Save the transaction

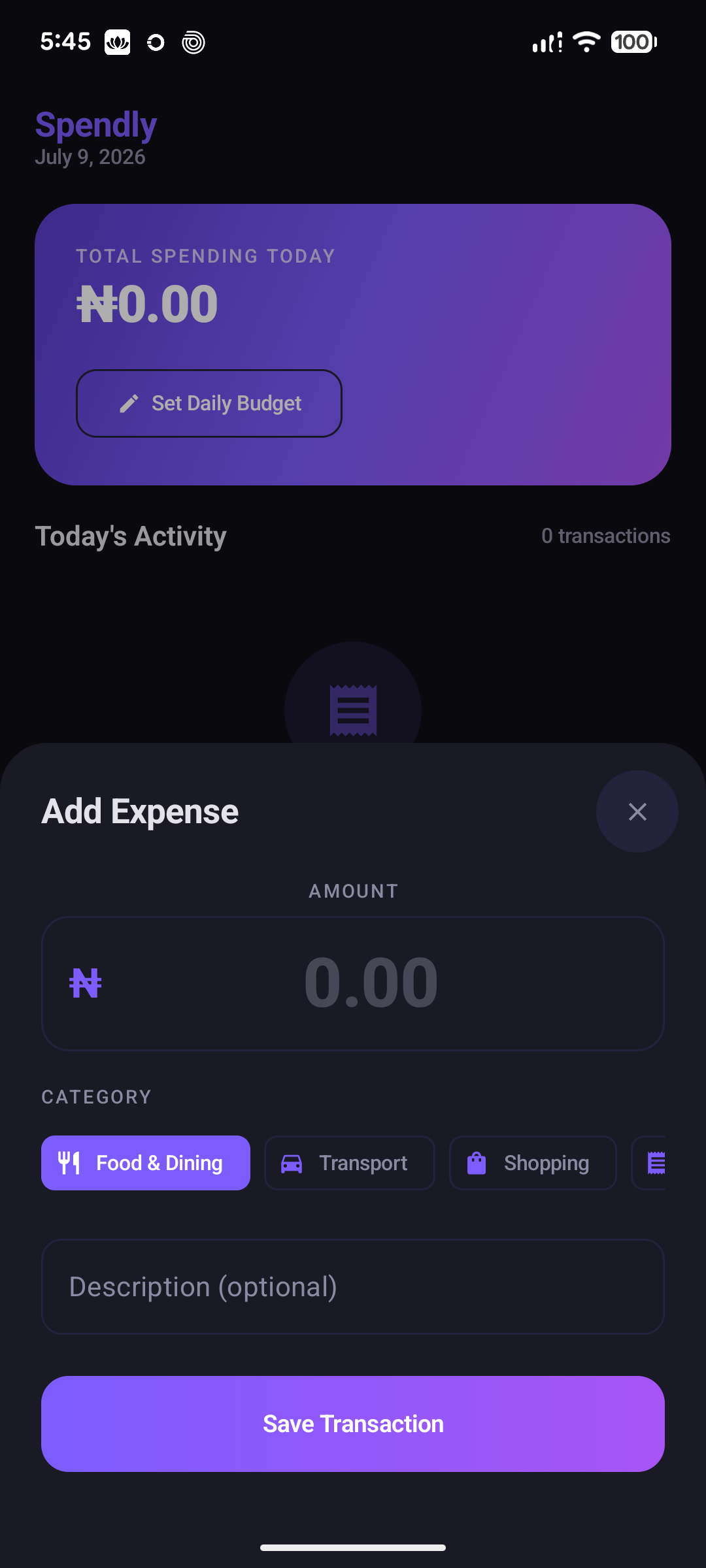click(x=353, y=1424)
